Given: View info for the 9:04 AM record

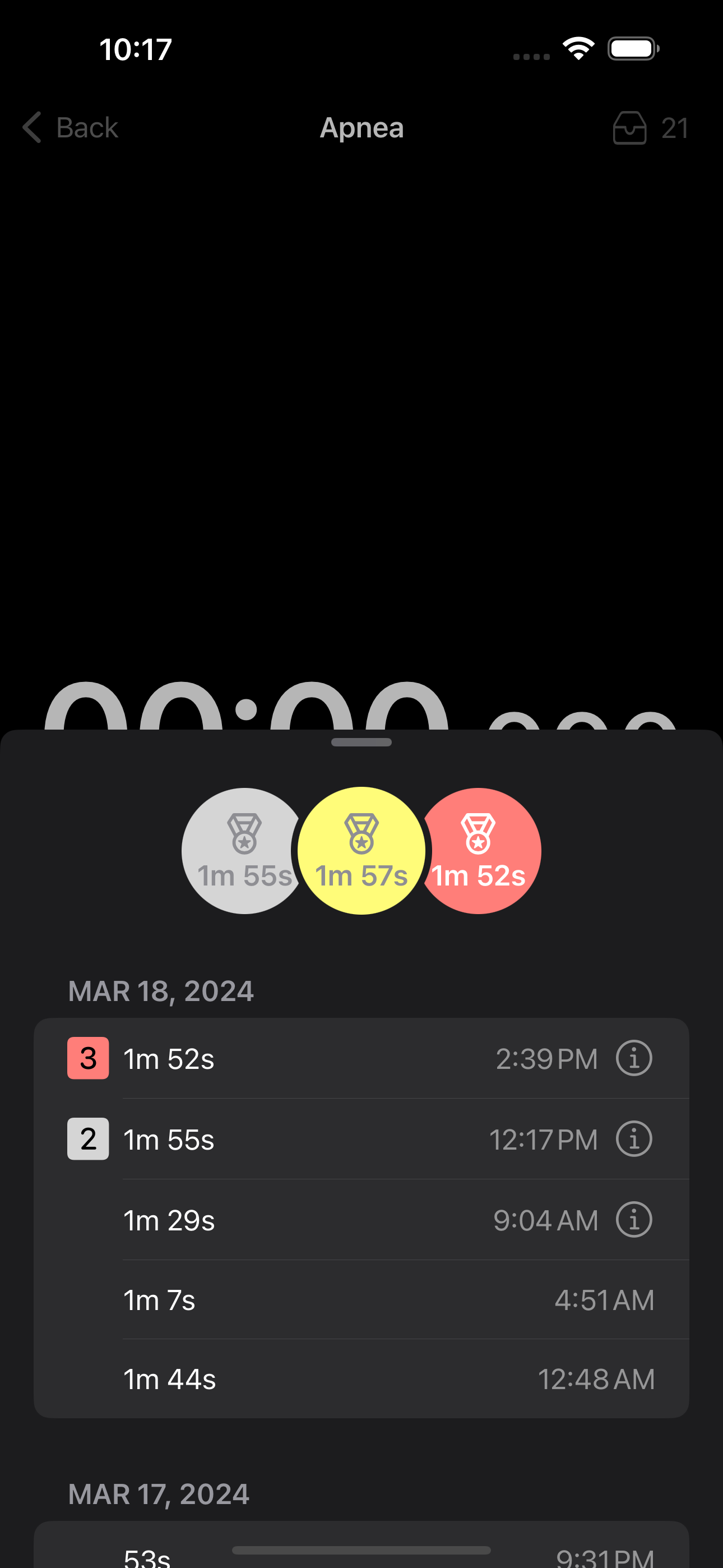Looking at the screenshot, I should click(633, 1220).
